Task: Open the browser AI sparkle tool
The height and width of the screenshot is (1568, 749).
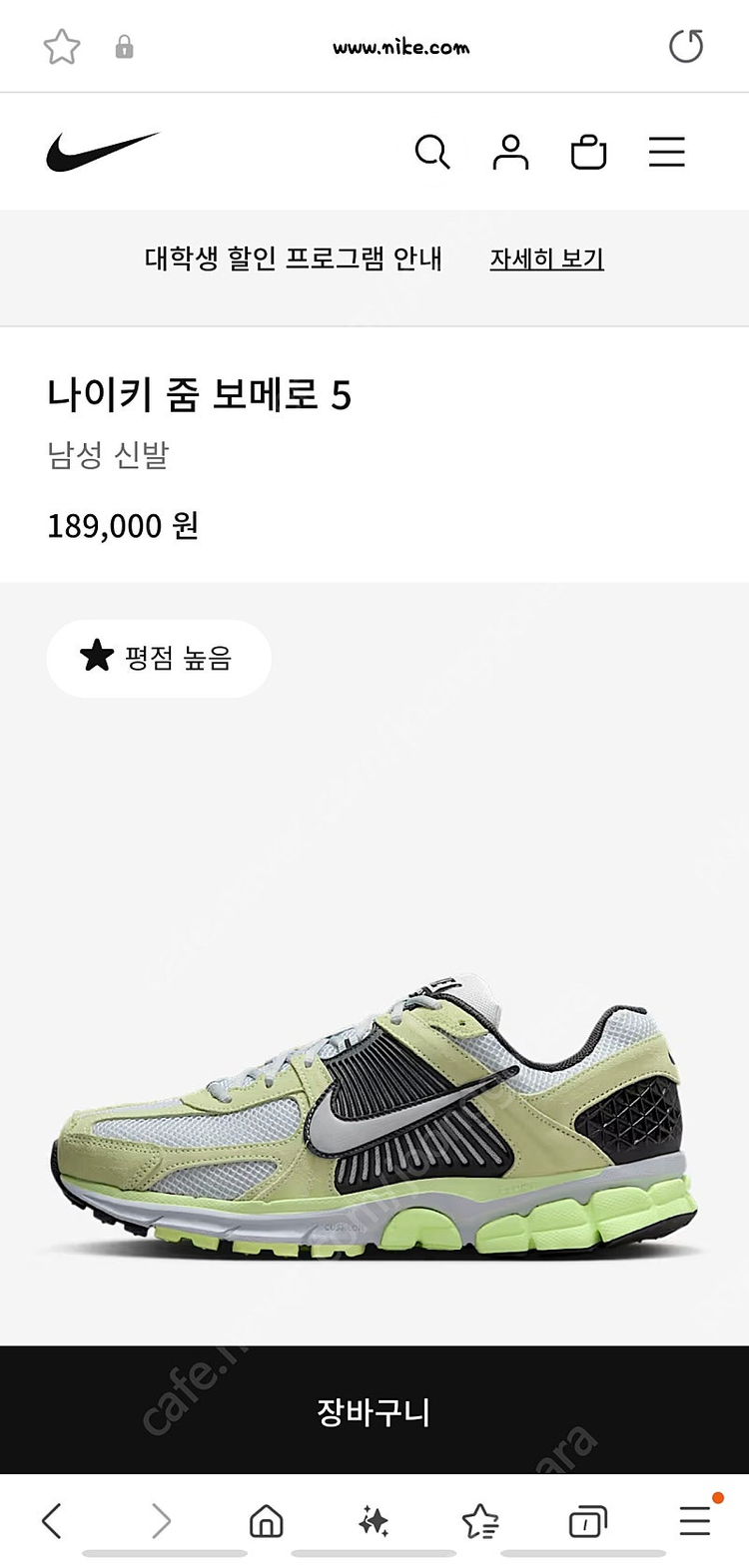Action: coord(374,1521)
